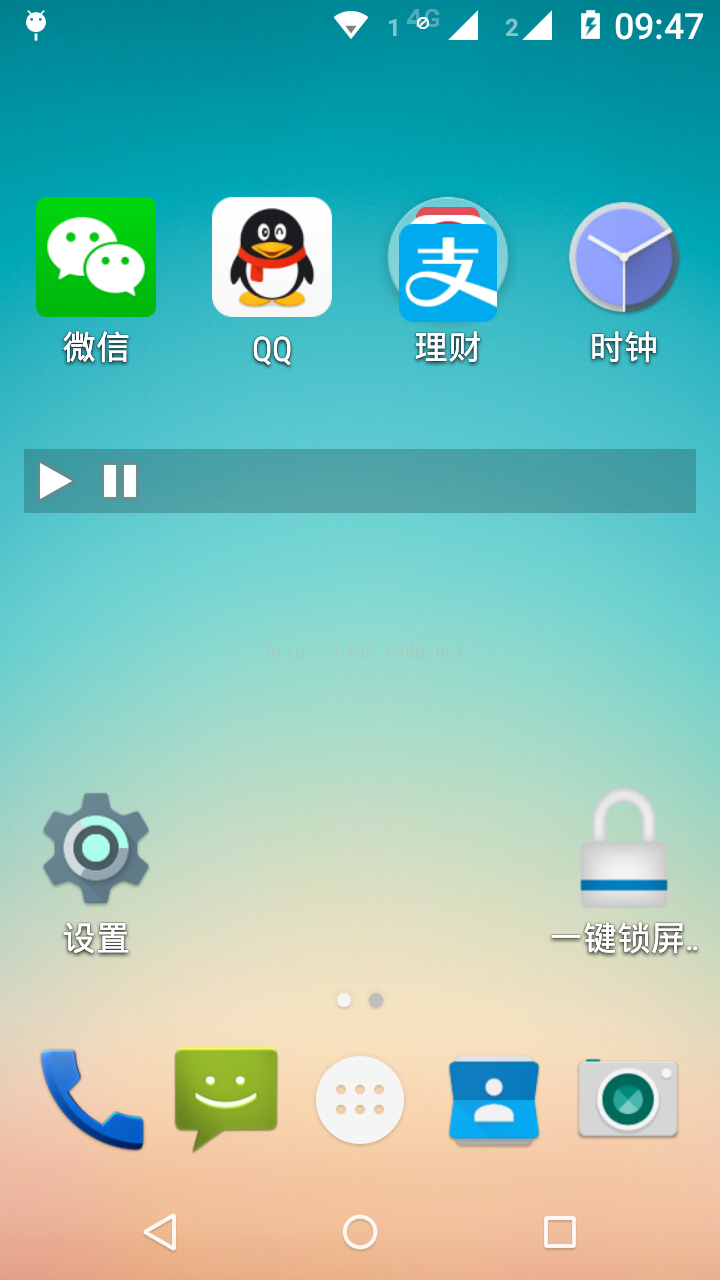Open the Messaging app
This screenshot has width=720, height=1280.
coord(226,1097)
